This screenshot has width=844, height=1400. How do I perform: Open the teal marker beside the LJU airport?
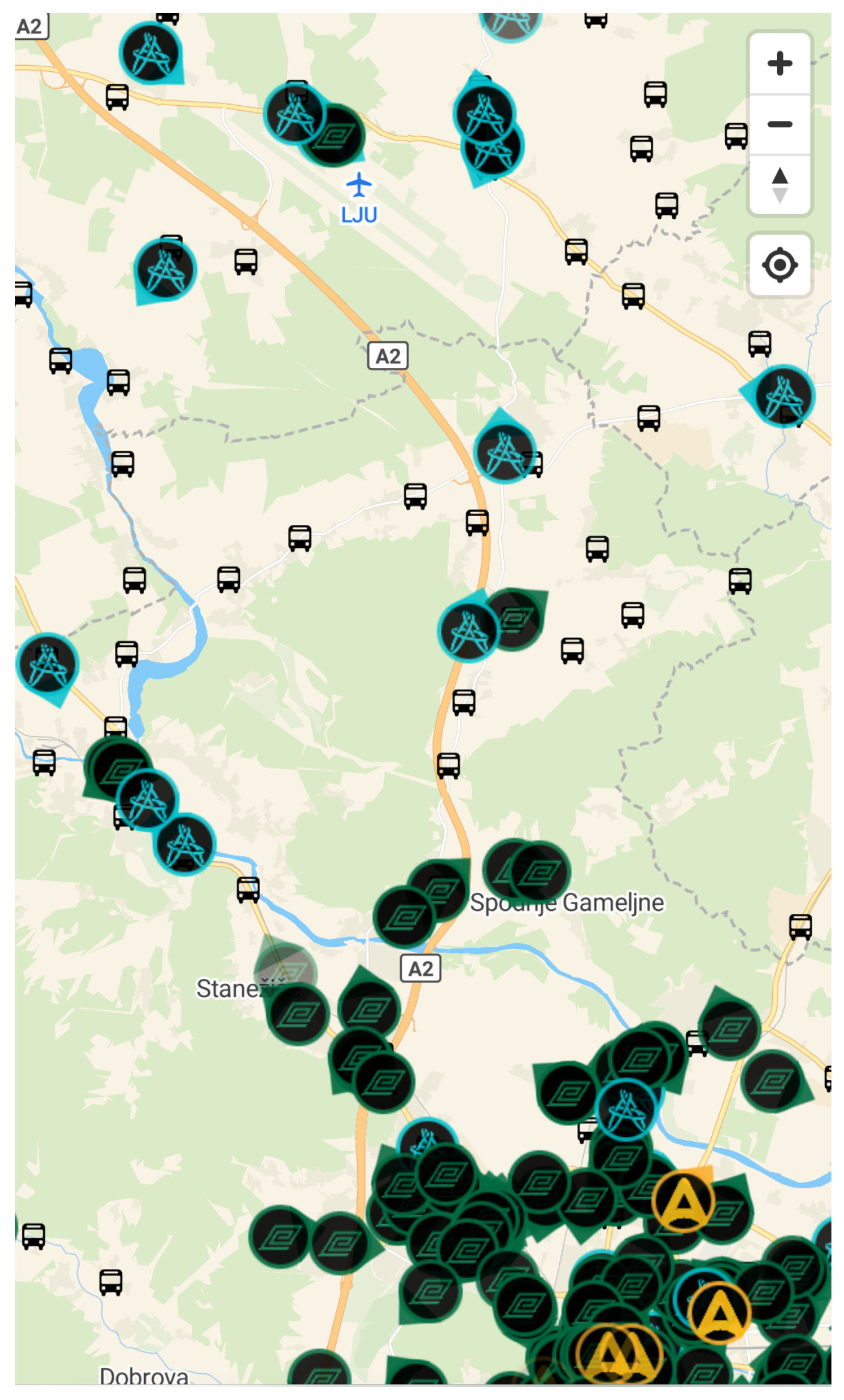click(294, 114)
